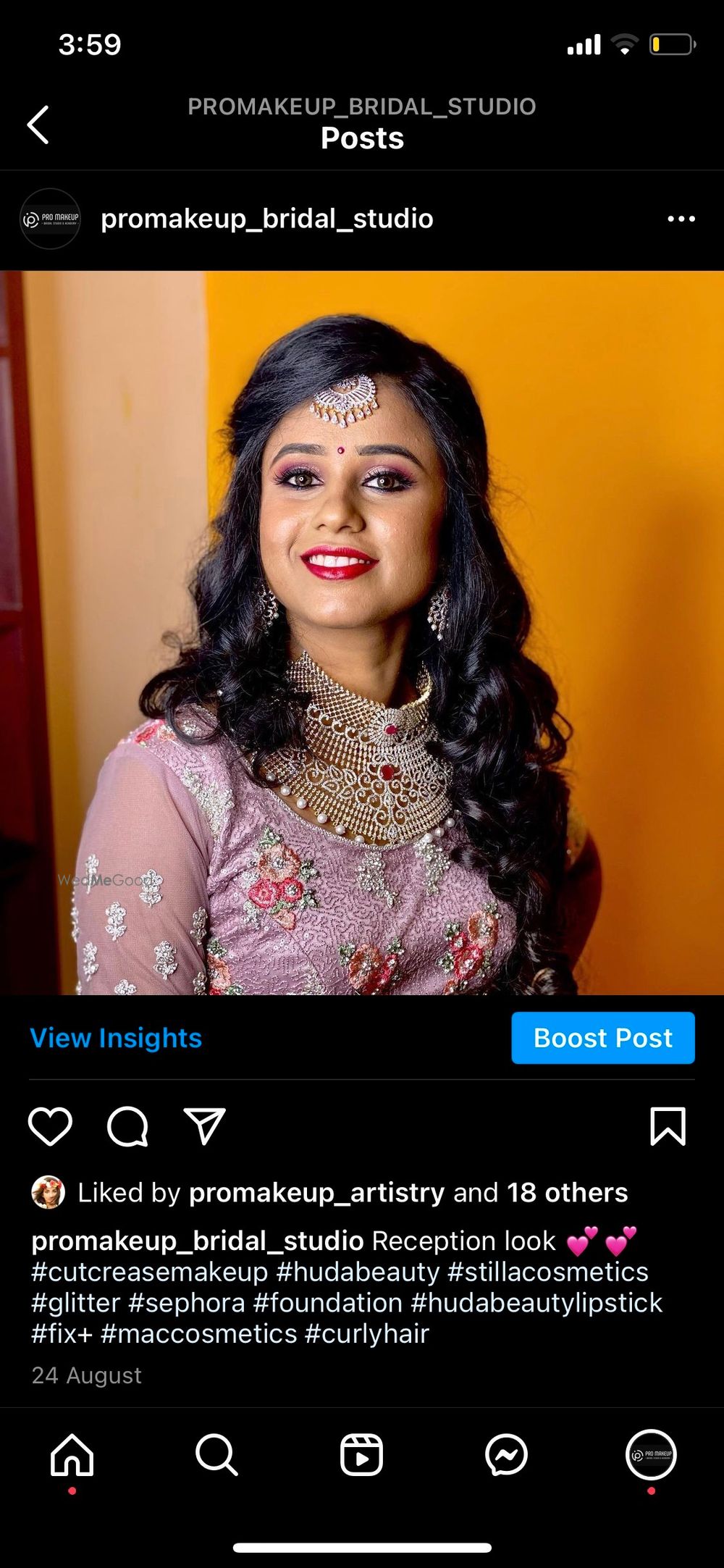Open the Messenger tab
The image size is (724, 1568).
(506, 1454)
